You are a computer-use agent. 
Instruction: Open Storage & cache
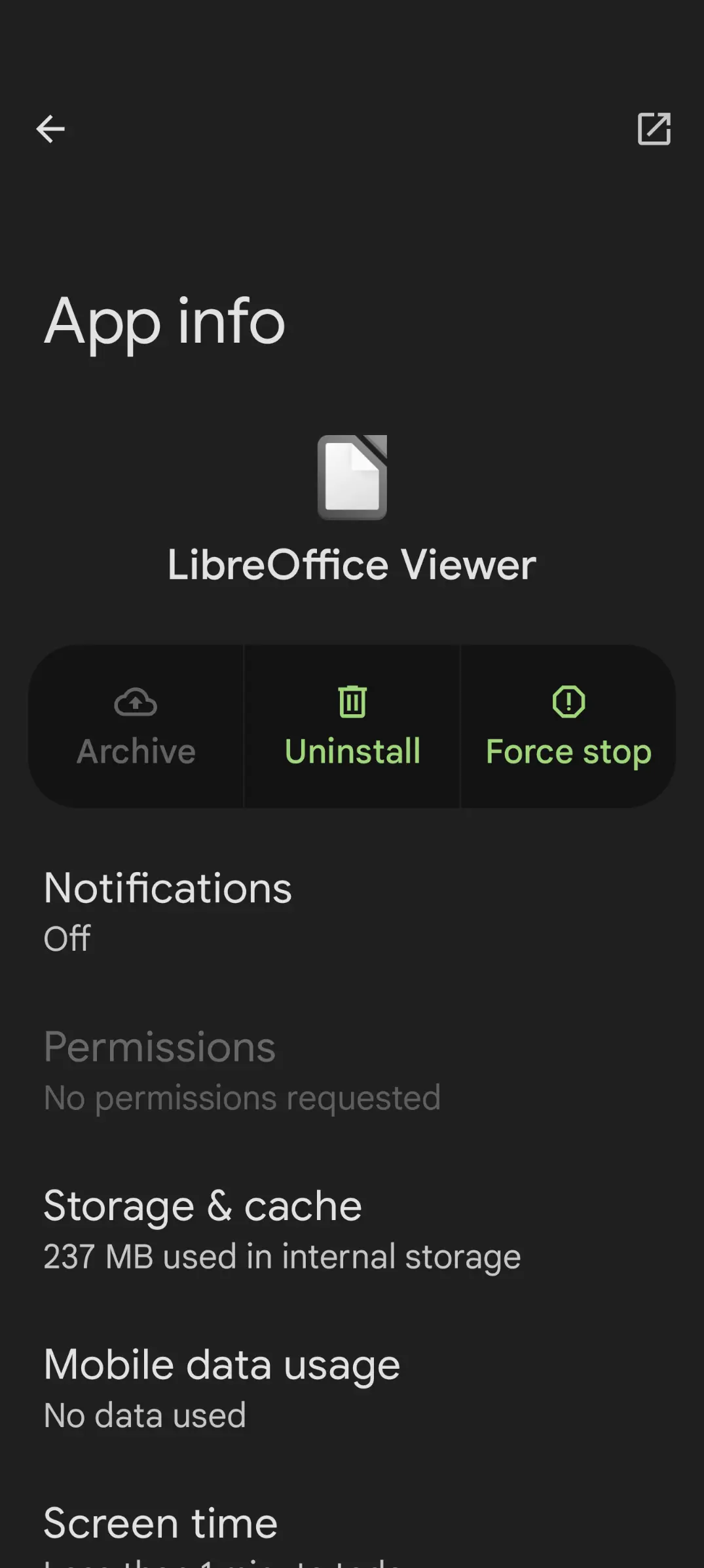[x=352, y=1229]
